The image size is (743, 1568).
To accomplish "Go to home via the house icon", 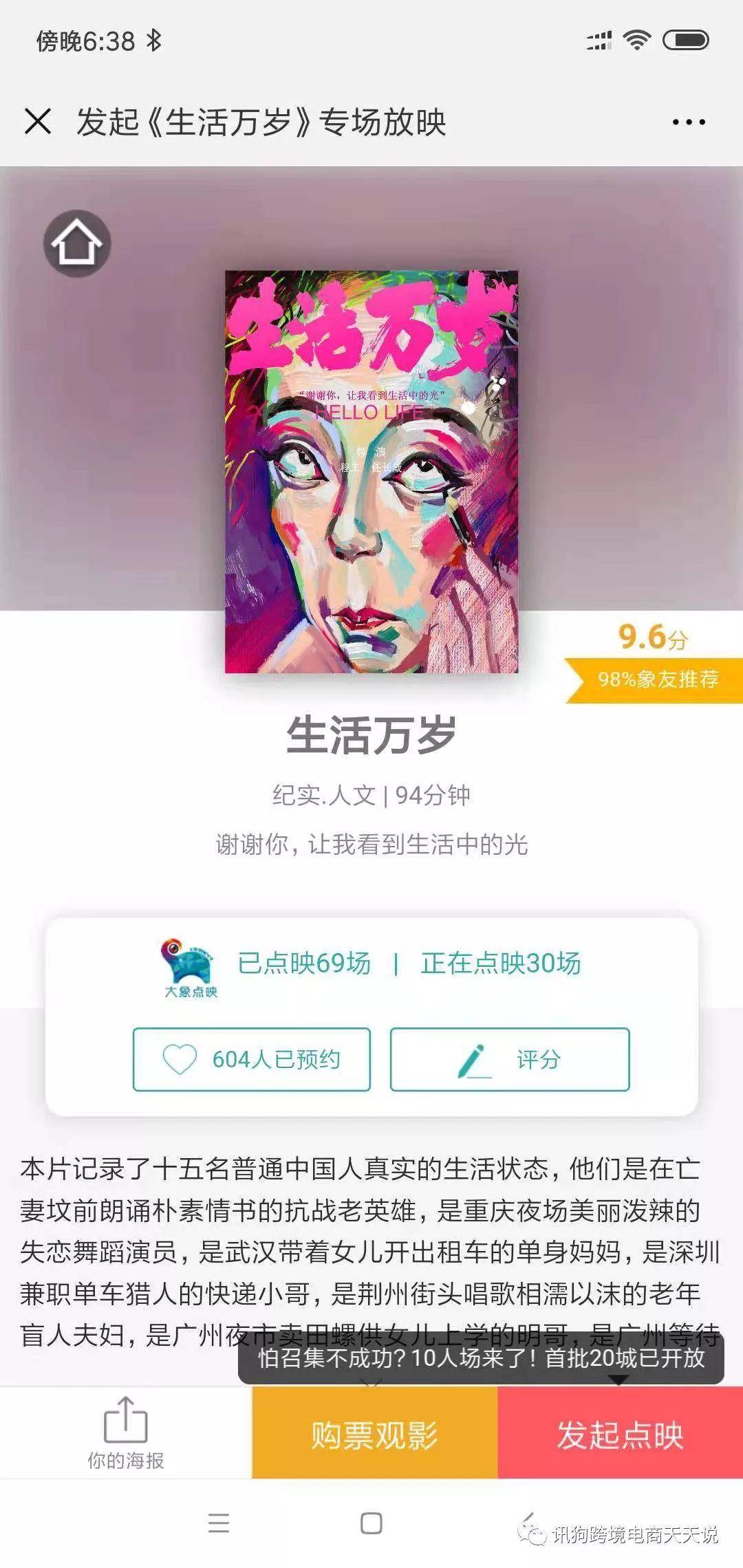I will pos(77,243).
